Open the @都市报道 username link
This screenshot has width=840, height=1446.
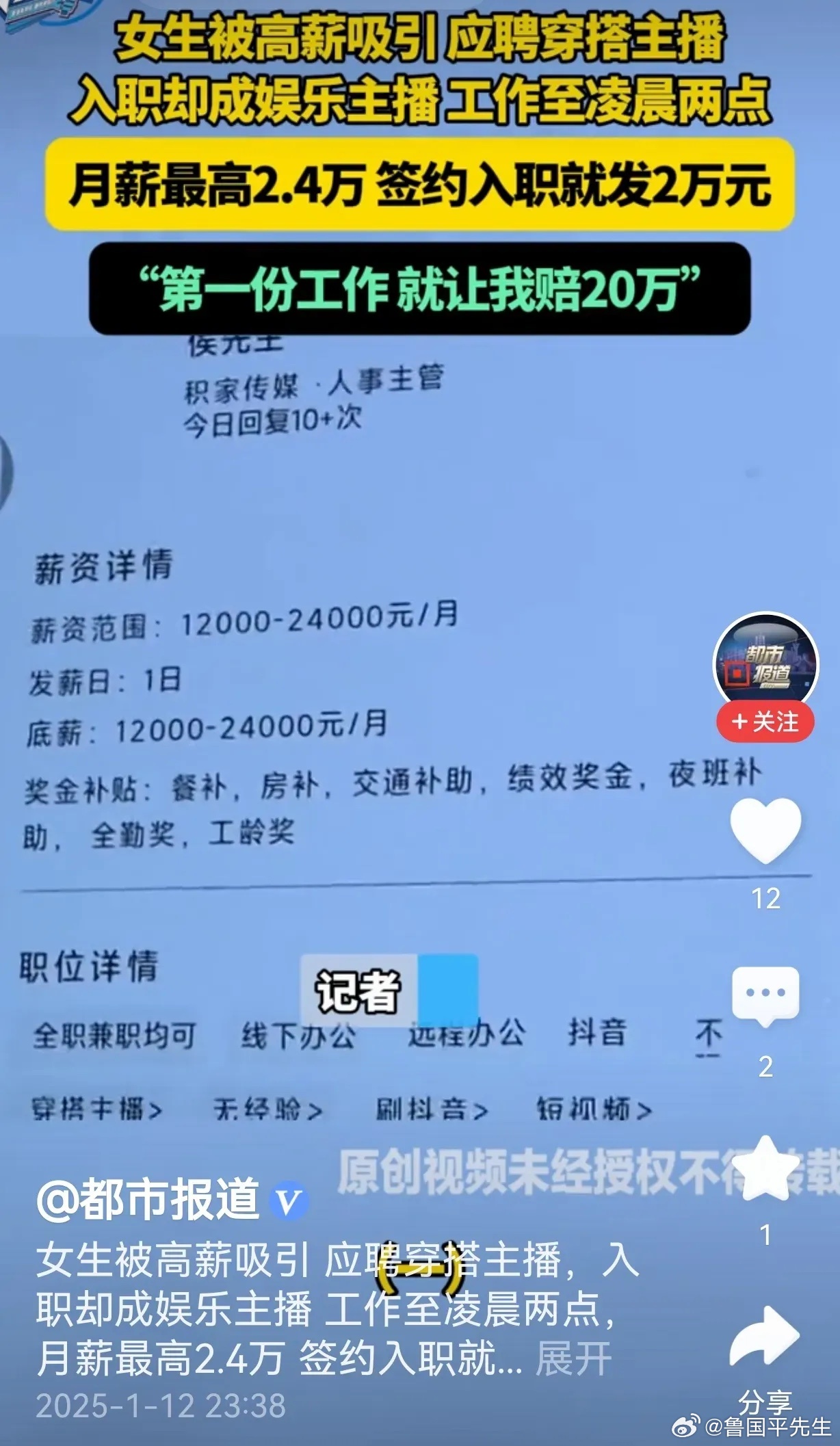click(148, 1200)
